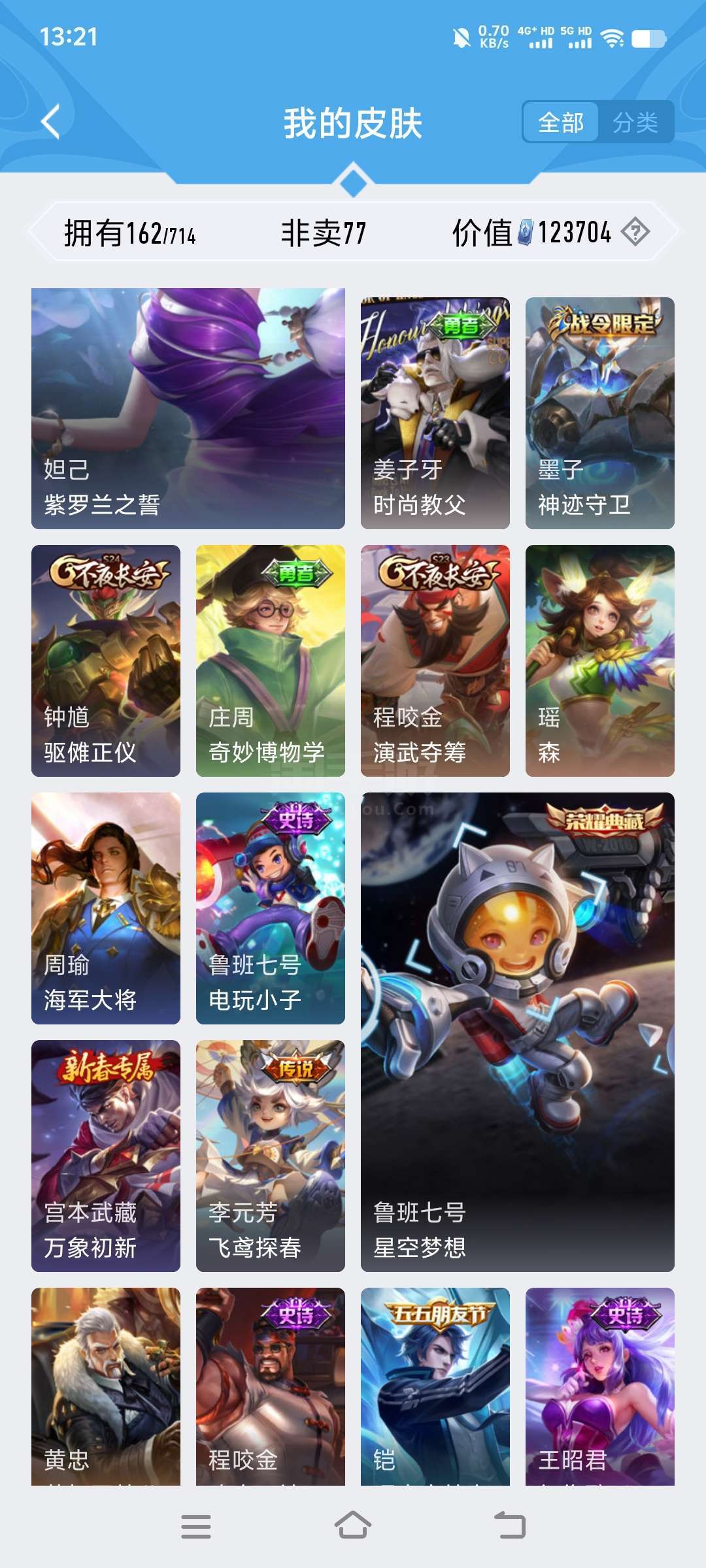The height and width of the screenshot is (1568, 706).
Task: Open the 瑶 森 skin card
Action: click(600, 661)
